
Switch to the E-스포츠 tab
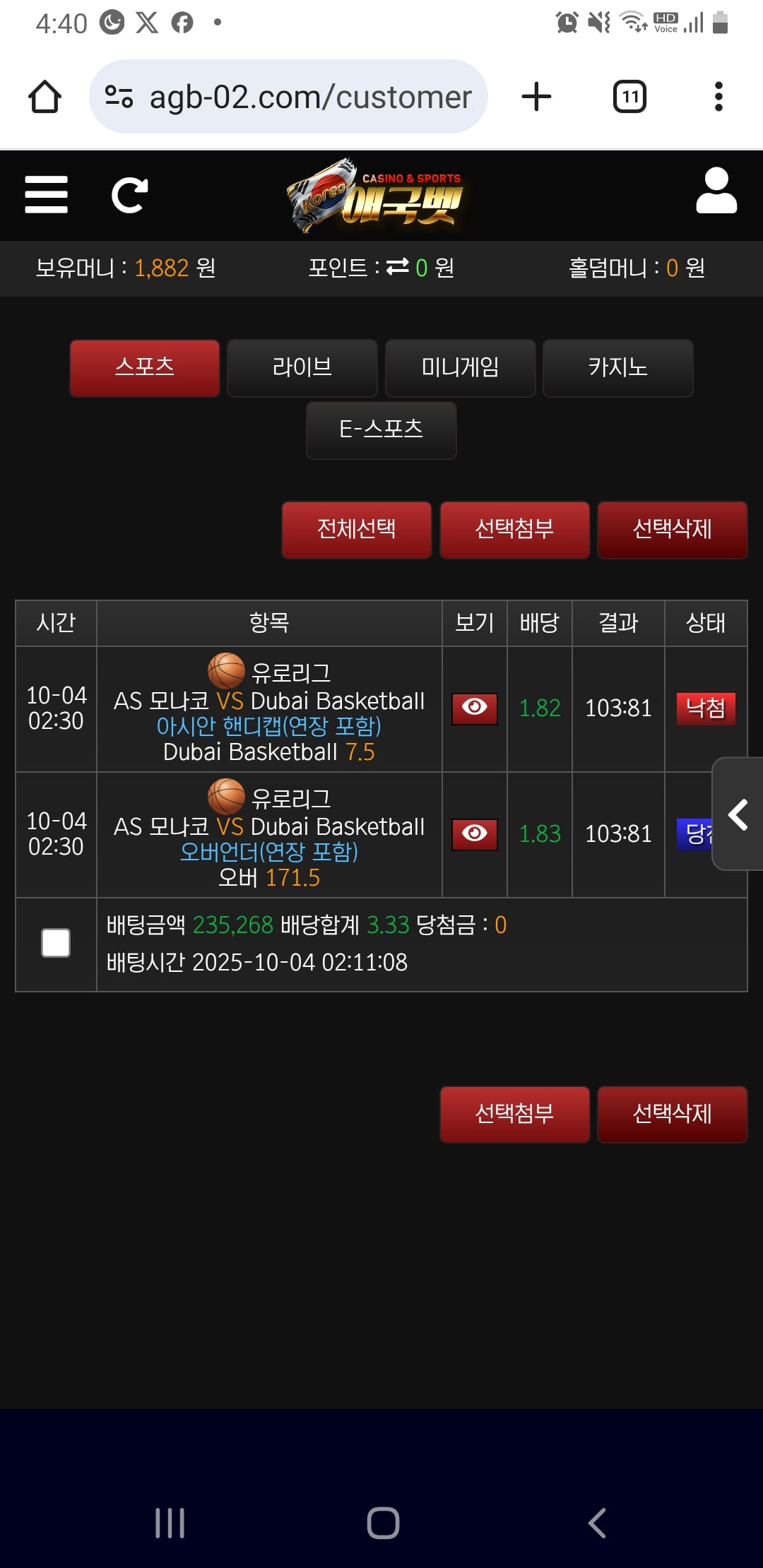point(381,429)
